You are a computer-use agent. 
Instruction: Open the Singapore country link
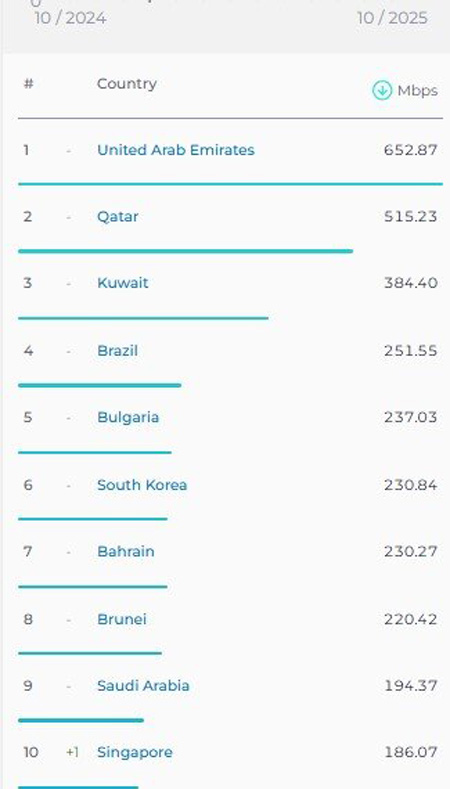[135, 753]
